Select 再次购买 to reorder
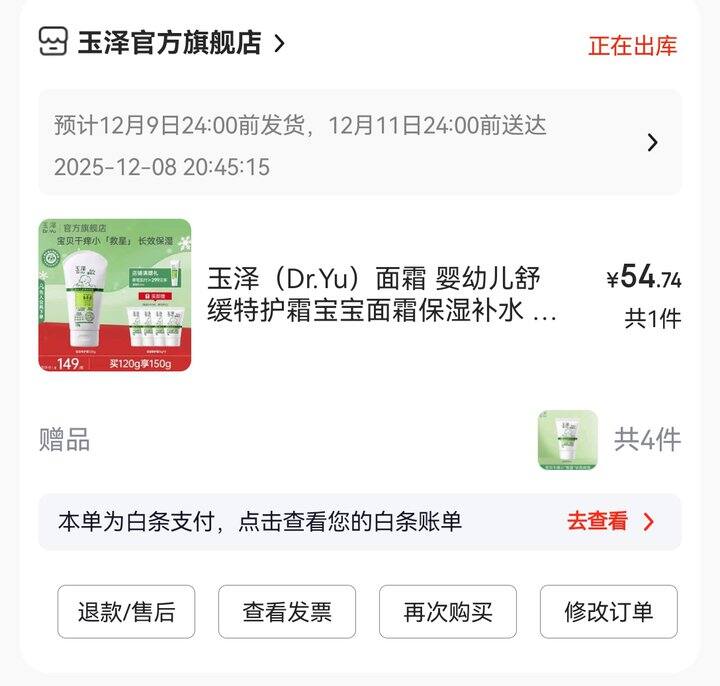The width and height of the screenshot is (720, 686). (x=448, y=612)
